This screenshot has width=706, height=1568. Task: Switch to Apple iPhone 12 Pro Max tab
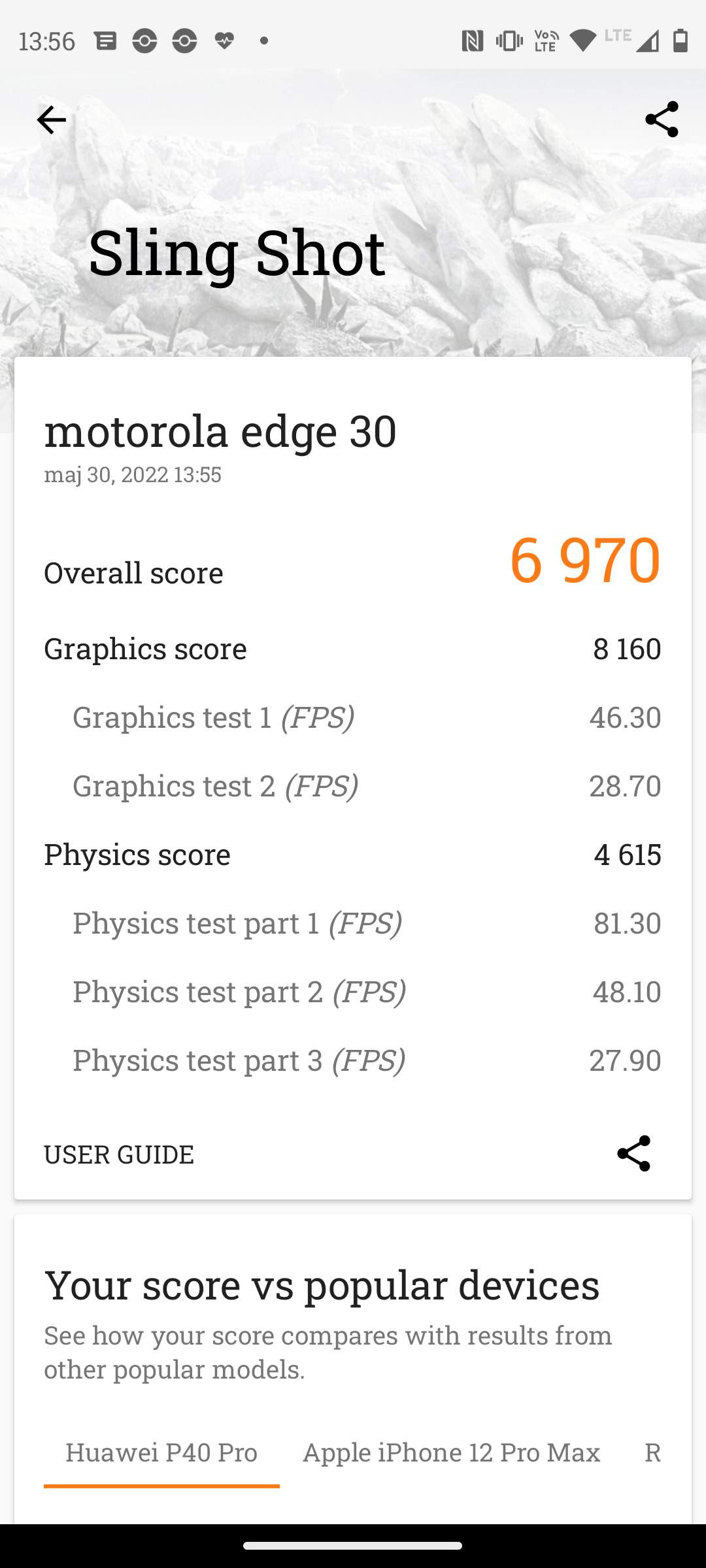click(451, 1452)
